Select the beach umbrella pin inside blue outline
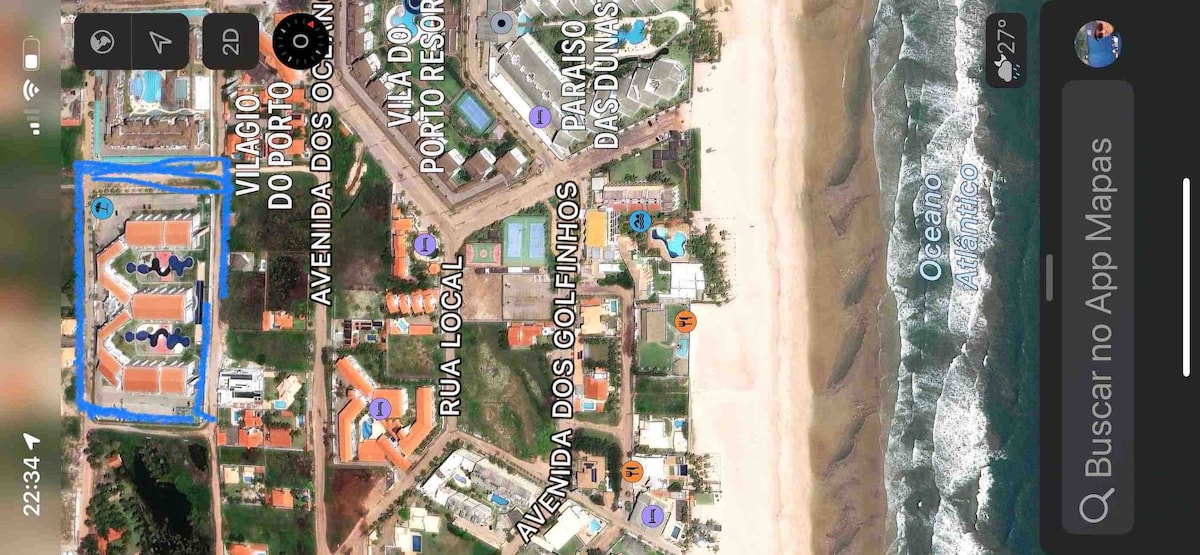 pyautogui.click(x=102, y=208)
